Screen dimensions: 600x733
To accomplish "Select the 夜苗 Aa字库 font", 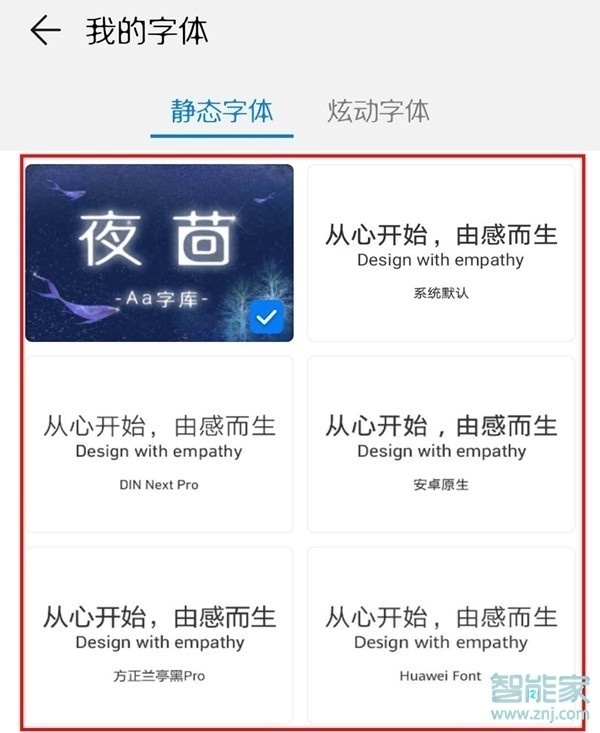I will (160, 252).
